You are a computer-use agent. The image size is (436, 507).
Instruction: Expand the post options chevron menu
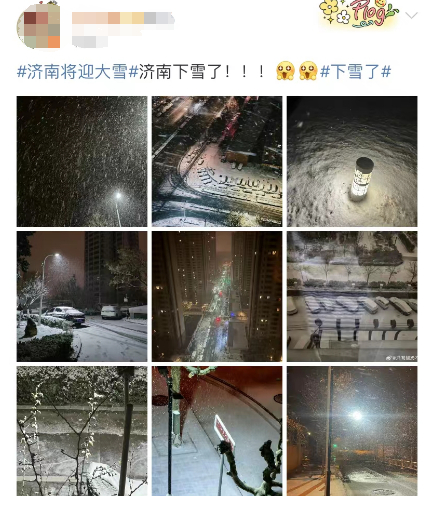[411, 15]
